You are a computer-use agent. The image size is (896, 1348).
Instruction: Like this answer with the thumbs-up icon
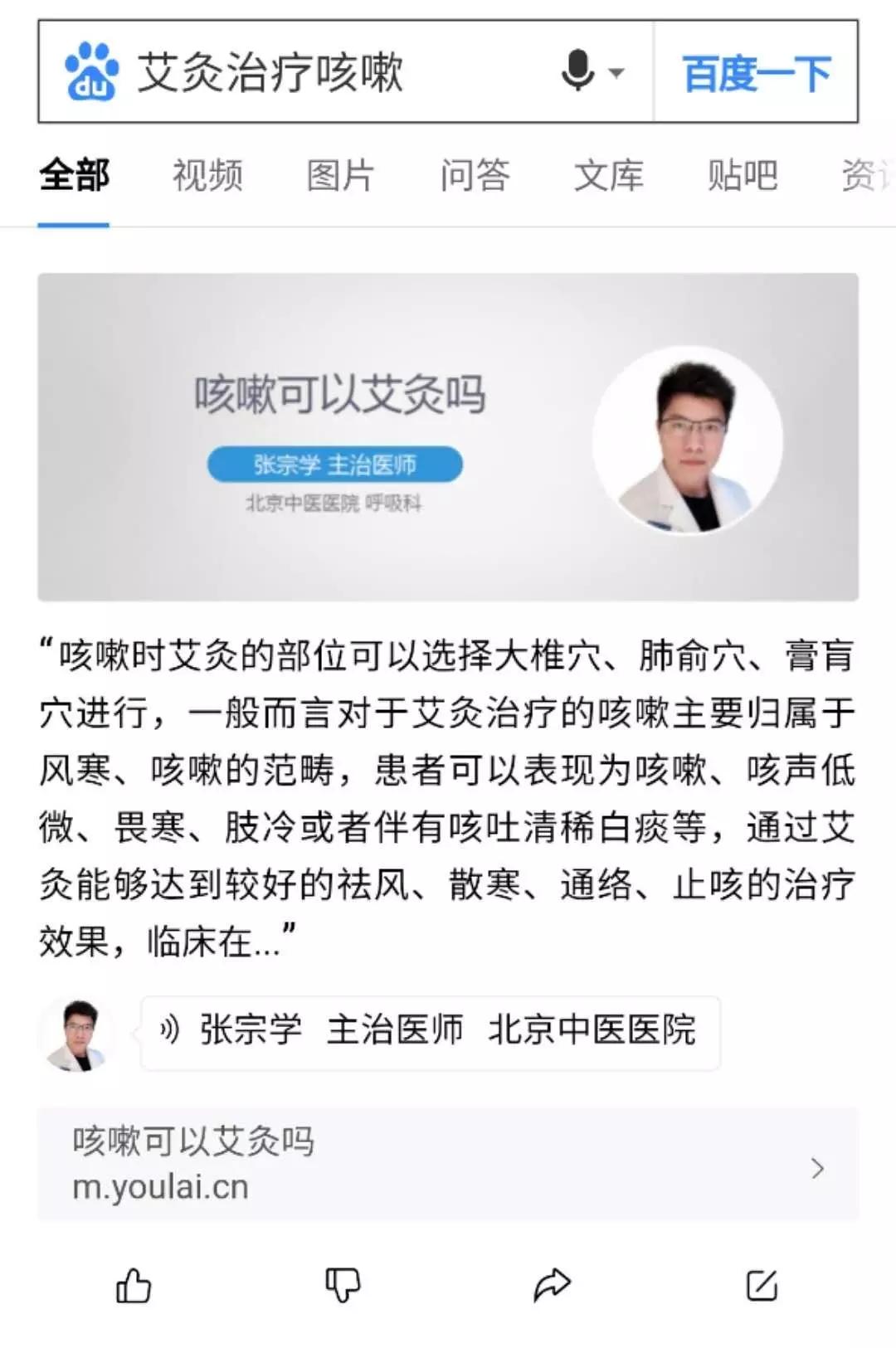134,1286
